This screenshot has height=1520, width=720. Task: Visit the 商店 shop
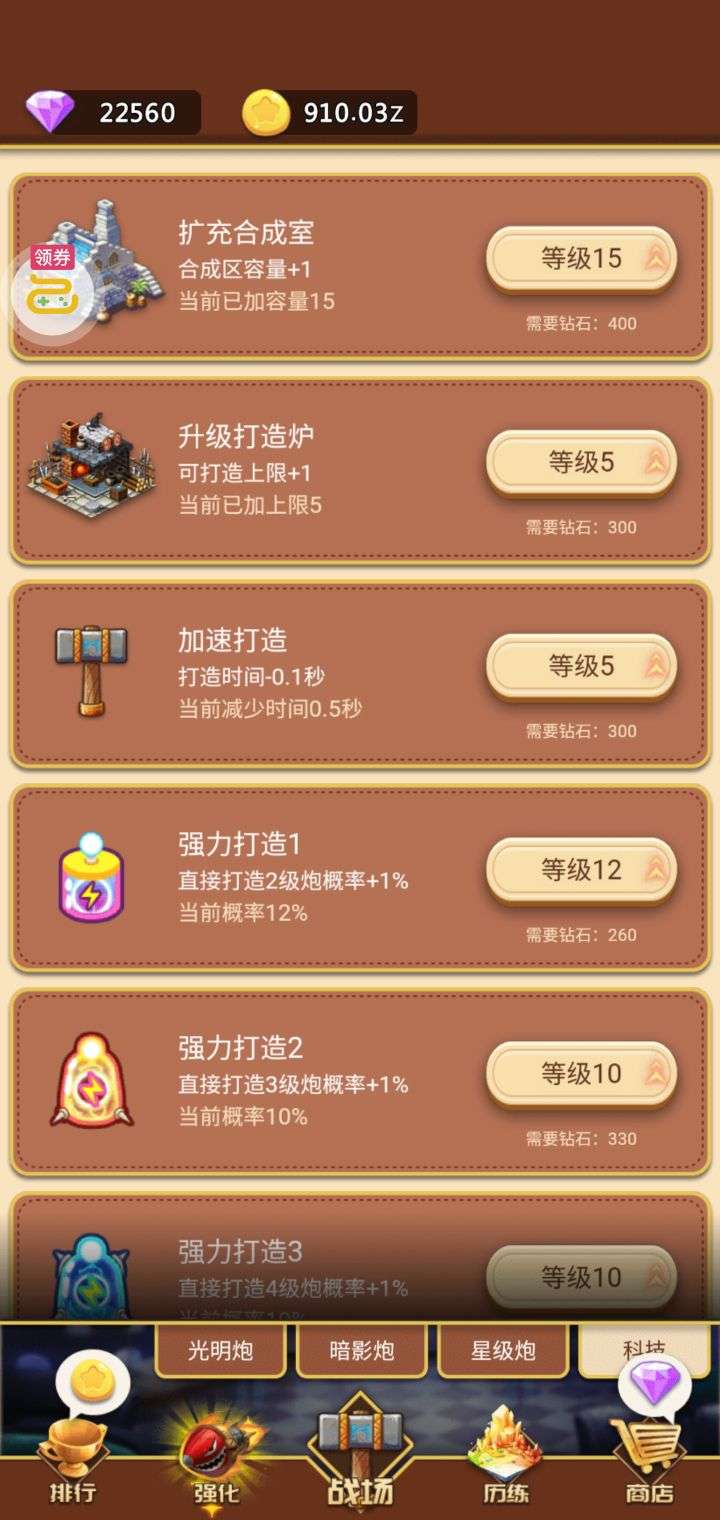pyautogui.click(x=649, y=1460)
